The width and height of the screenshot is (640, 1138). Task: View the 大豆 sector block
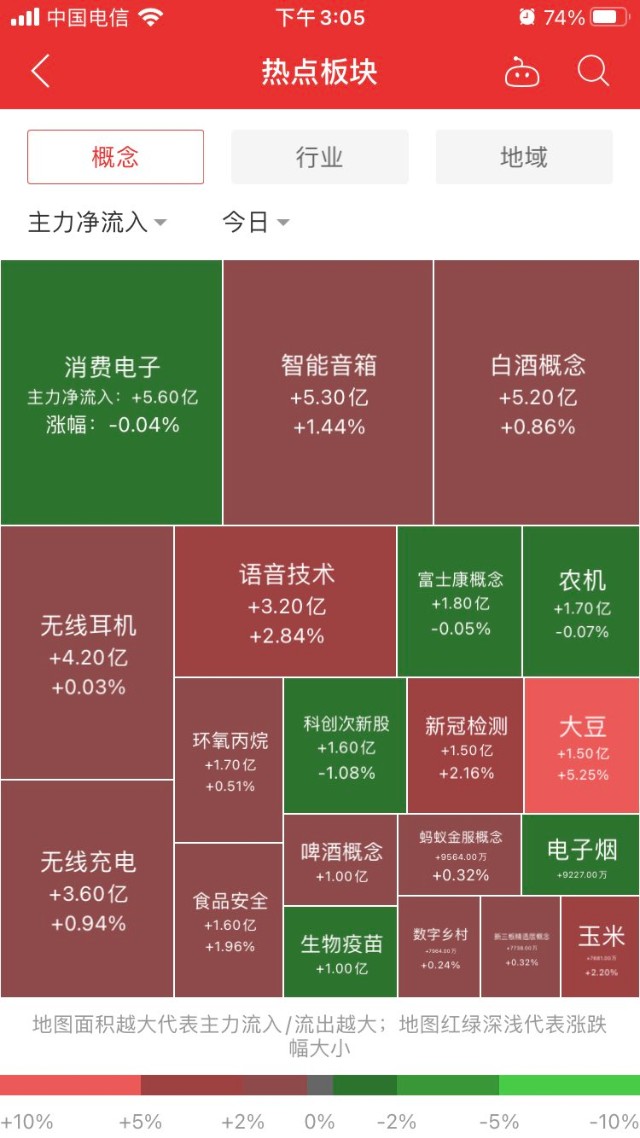point(581,745)
